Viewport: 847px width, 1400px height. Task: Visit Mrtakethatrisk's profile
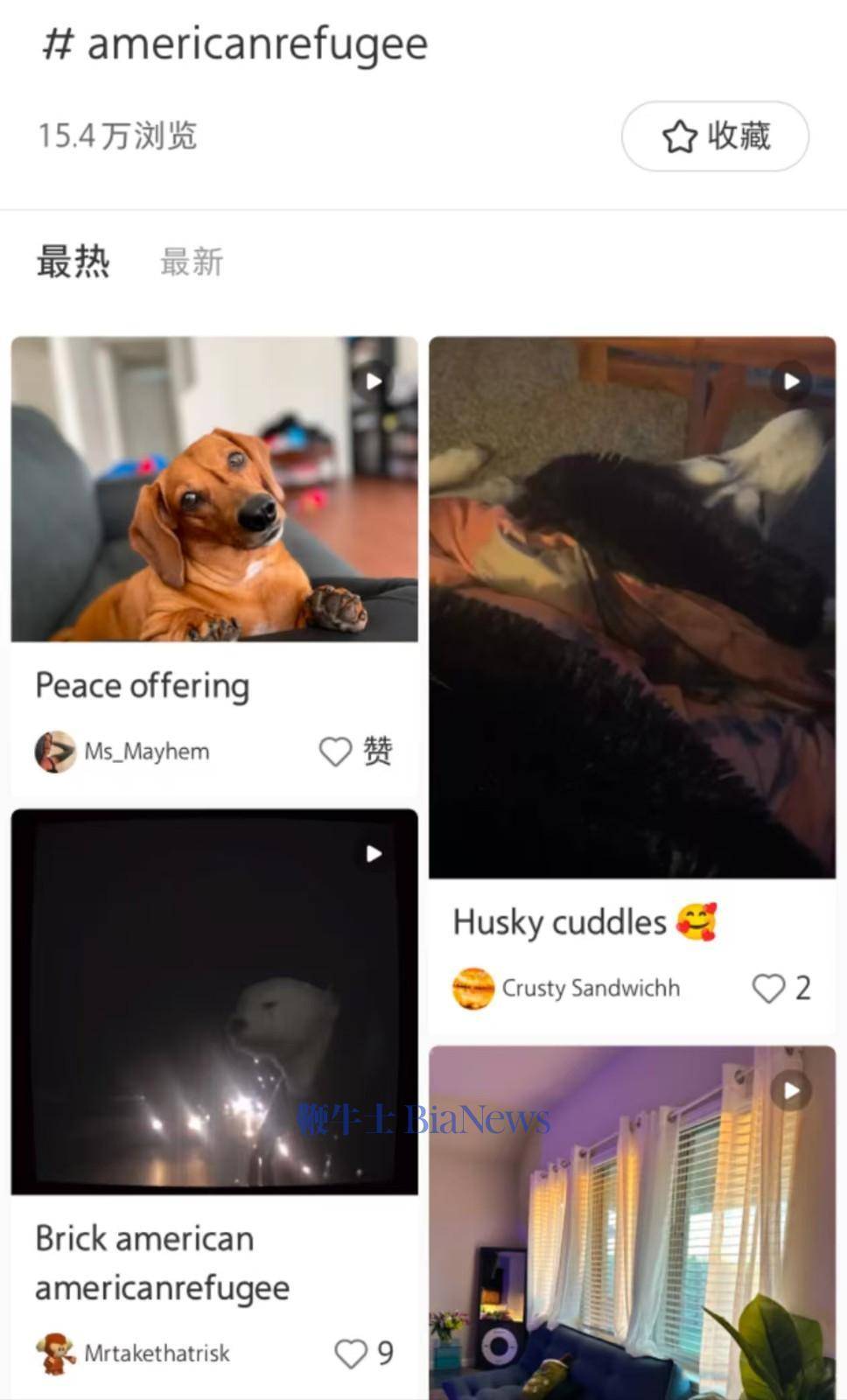tap(133, 1354)
